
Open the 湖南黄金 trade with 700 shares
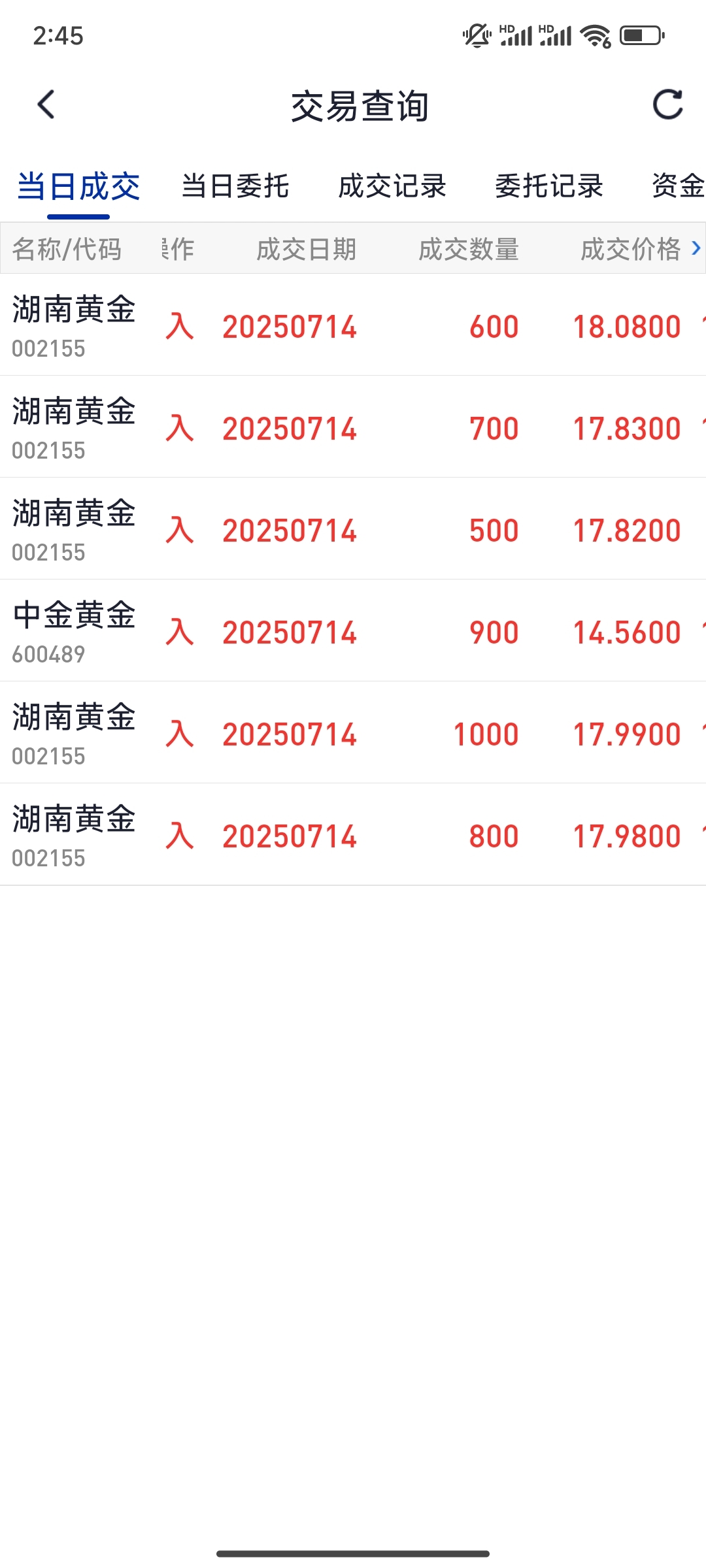click(x=353, y=427)
